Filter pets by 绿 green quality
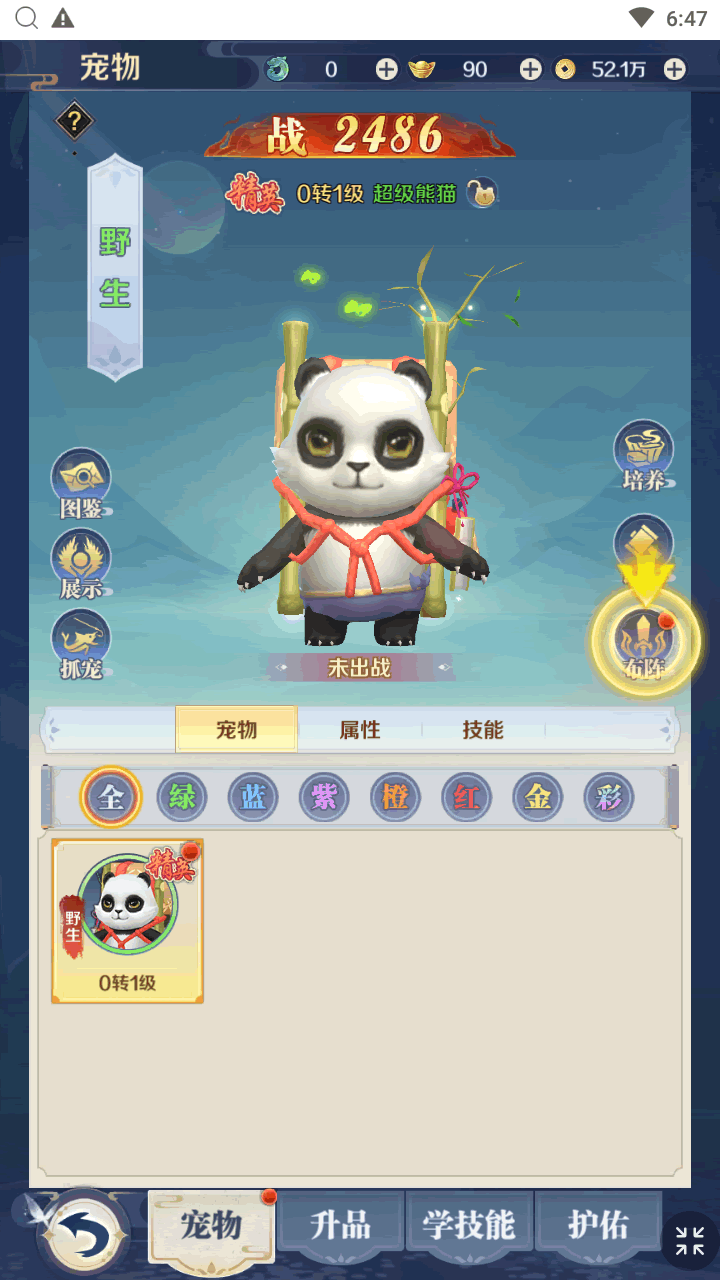The image size is (720, 1280). coord(182,797)
